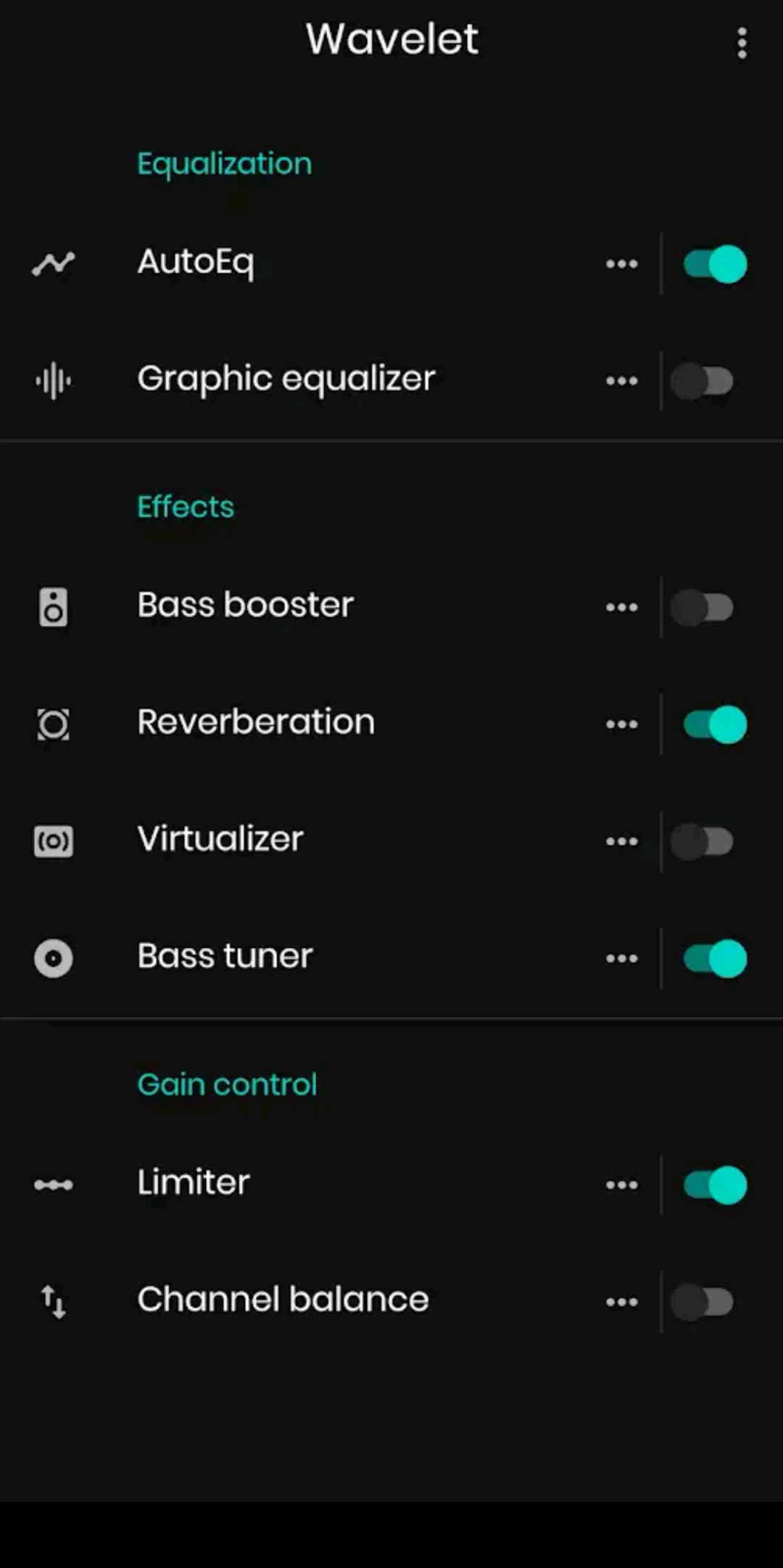Enable the Virtualizer switch
The image size is (783, 1568).
(x=702, y=841)
